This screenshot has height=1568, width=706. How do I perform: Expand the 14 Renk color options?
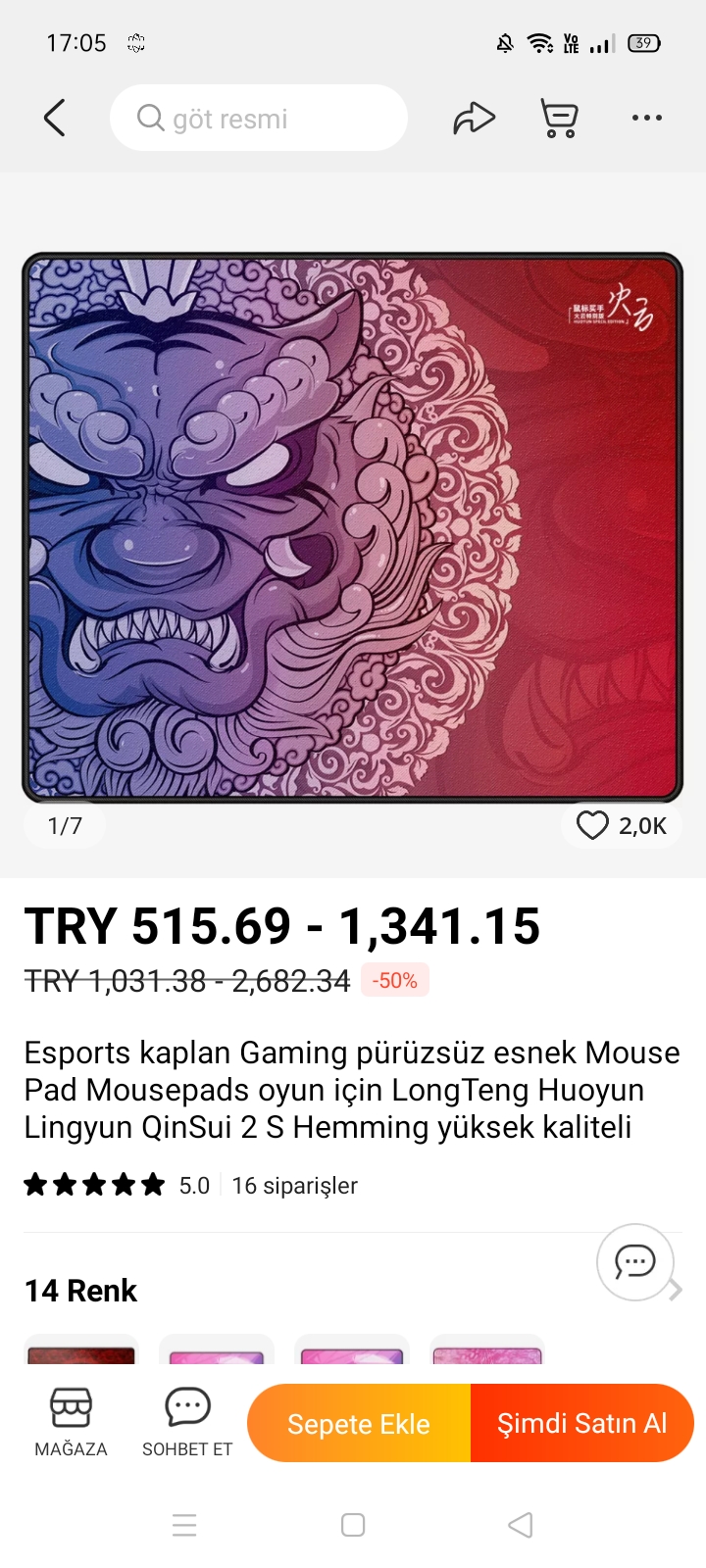[x=675, y=1291]
